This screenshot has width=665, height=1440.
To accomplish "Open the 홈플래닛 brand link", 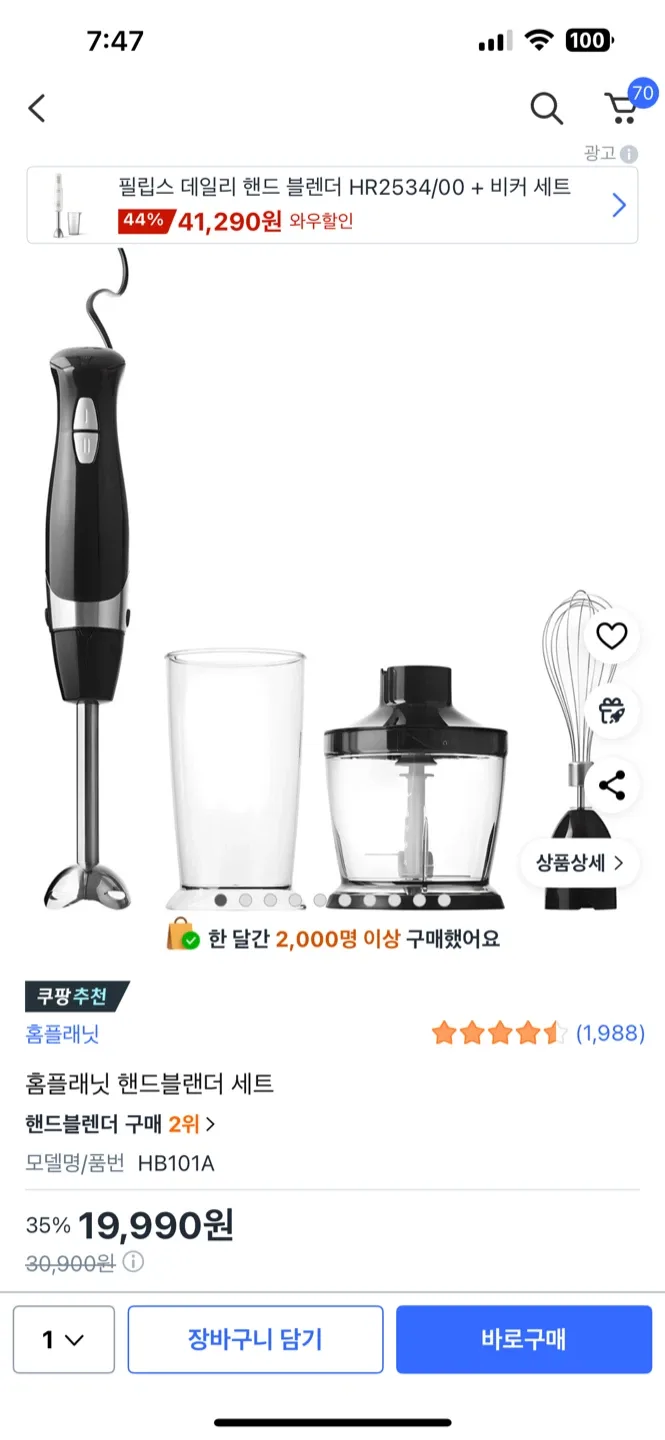I will tap(62, 1034).
